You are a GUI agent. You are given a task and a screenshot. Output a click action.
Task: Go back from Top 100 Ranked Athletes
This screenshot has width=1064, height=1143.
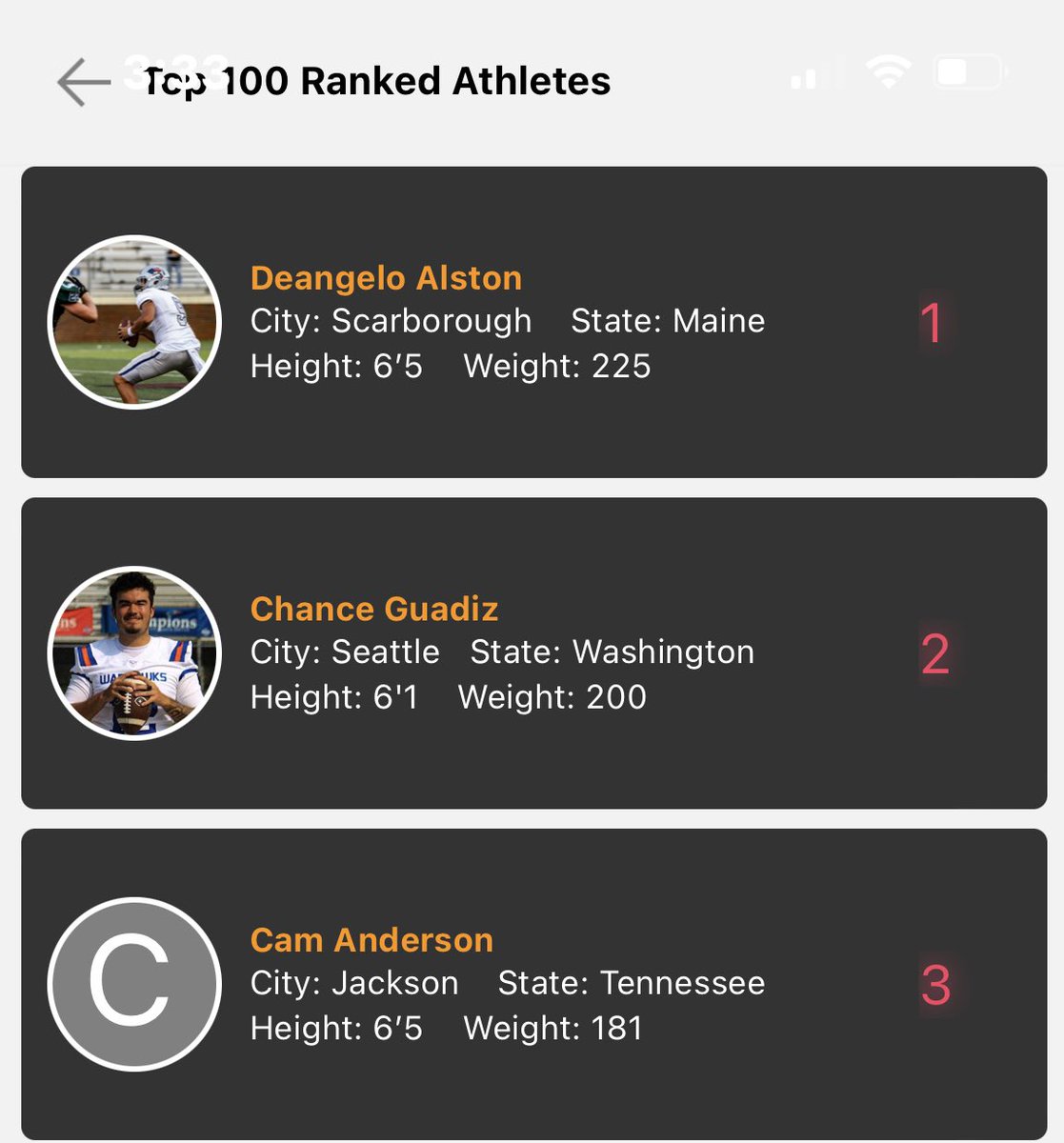(84, 82)
